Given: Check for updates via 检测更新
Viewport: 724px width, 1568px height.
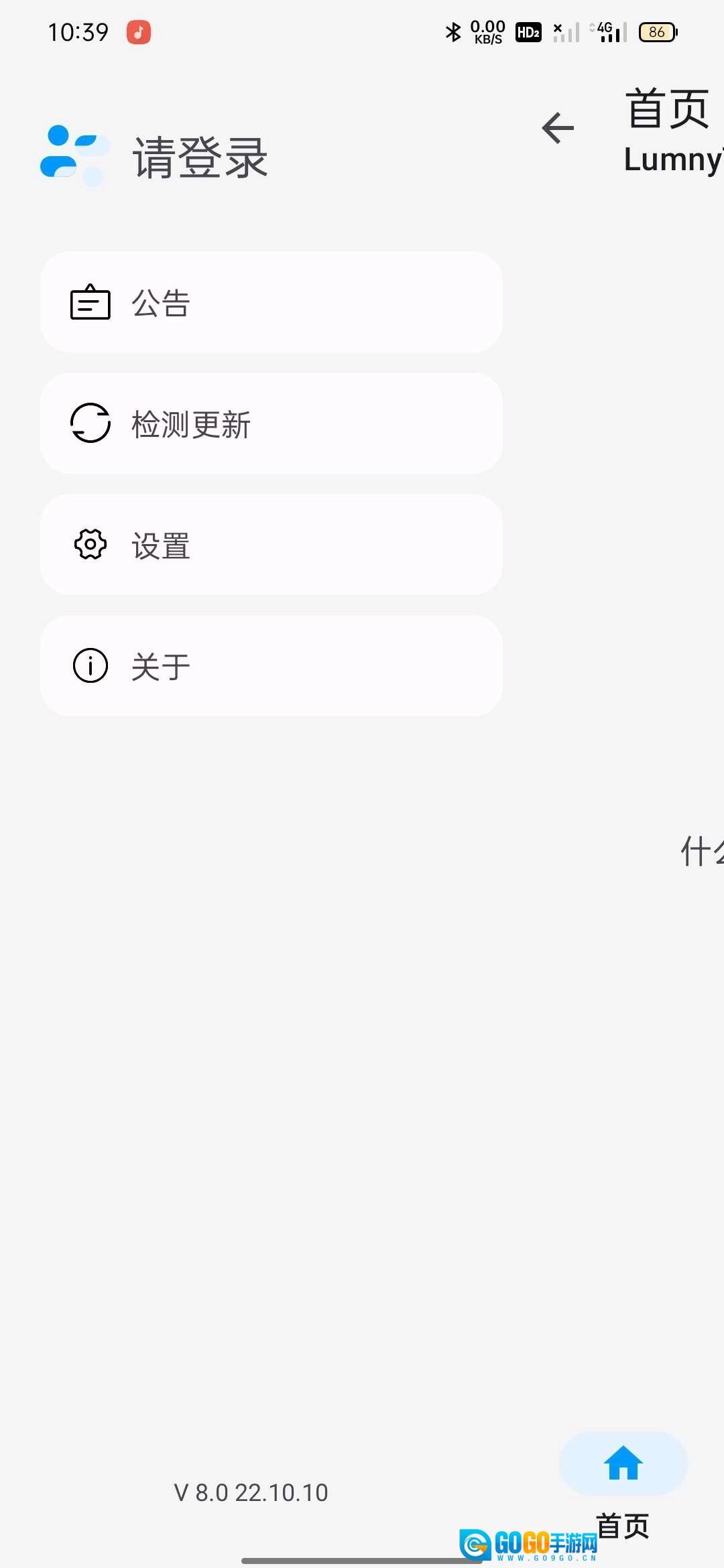Looking at the screenshot, I should [x=271, y=423].
